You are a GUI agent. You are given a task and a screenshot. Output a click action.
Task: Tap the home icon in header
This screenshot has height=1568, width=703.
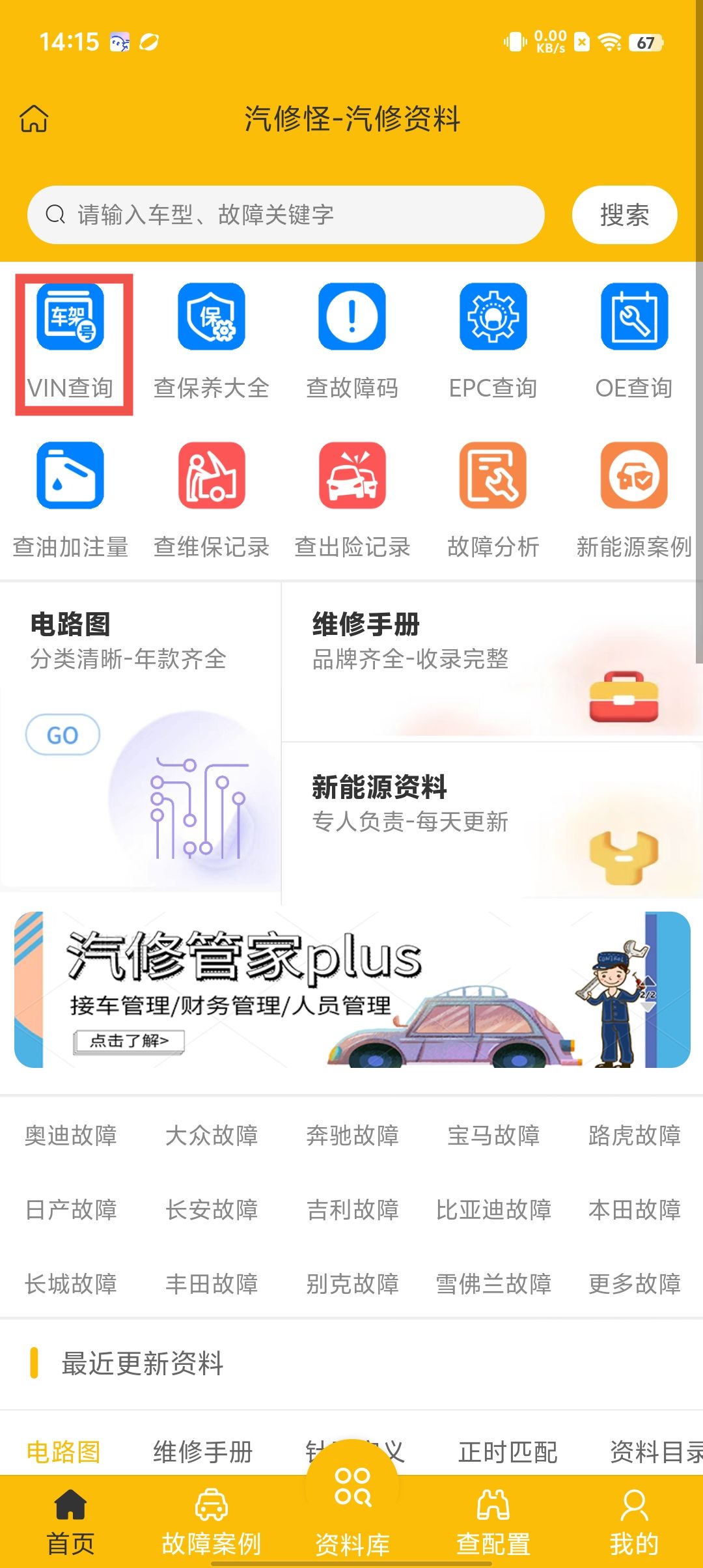(34, 119)
